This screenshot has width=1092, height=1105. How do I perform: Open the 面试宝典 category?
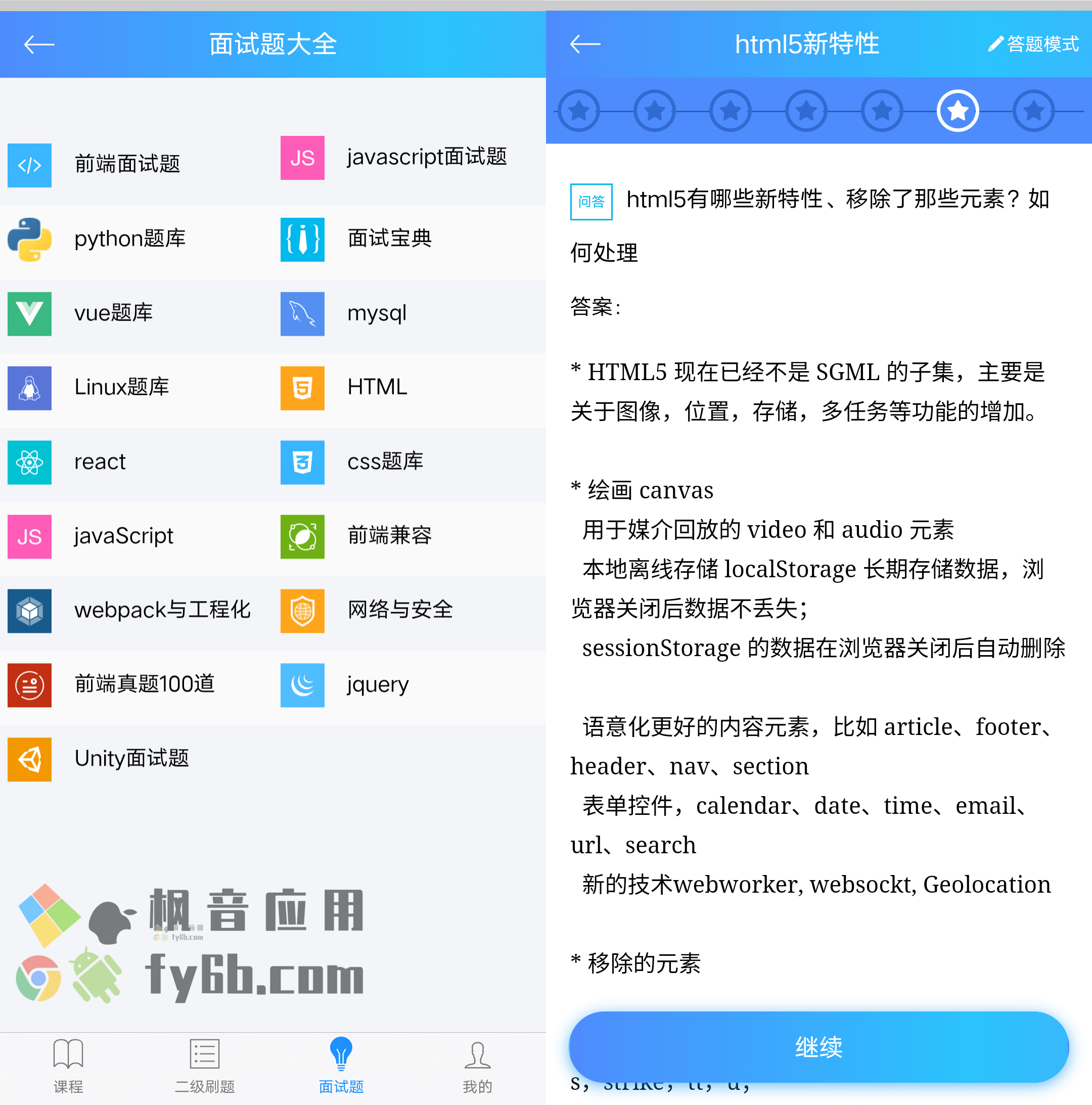coord(389,239)
